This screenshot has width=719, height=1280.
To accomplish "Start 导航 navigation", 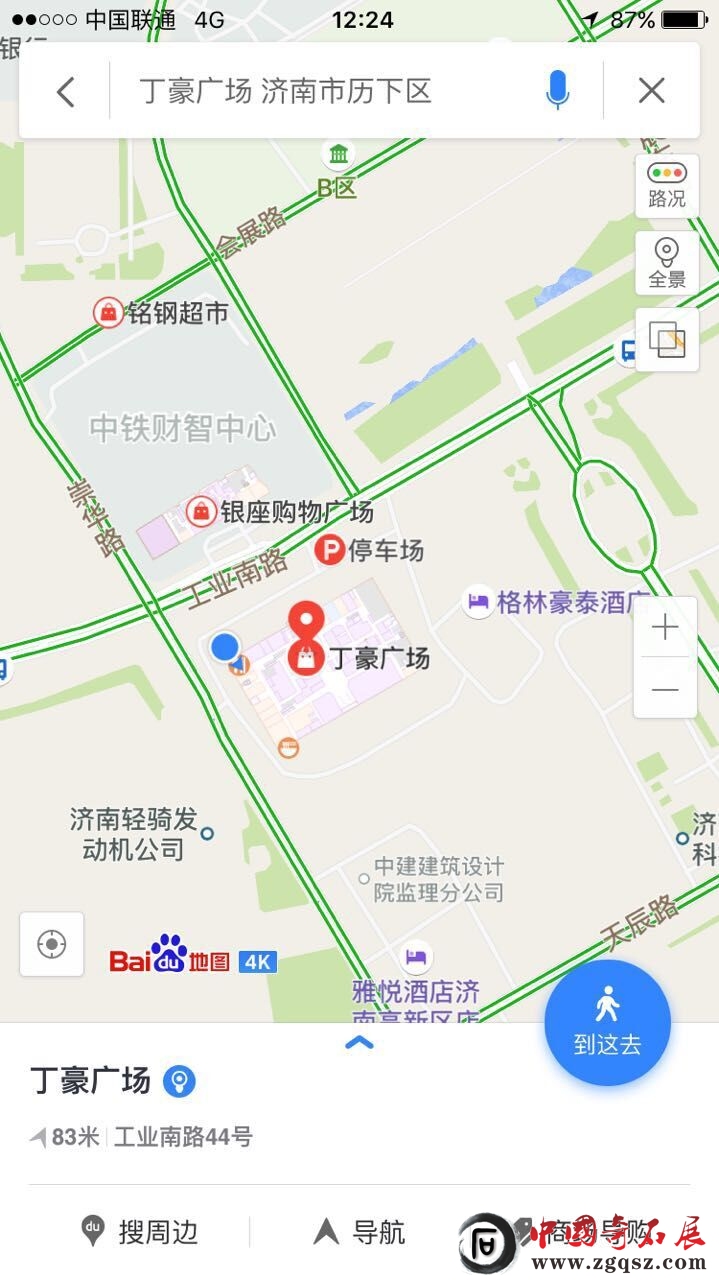I will pyautogui.click(x=360, y=1232).
